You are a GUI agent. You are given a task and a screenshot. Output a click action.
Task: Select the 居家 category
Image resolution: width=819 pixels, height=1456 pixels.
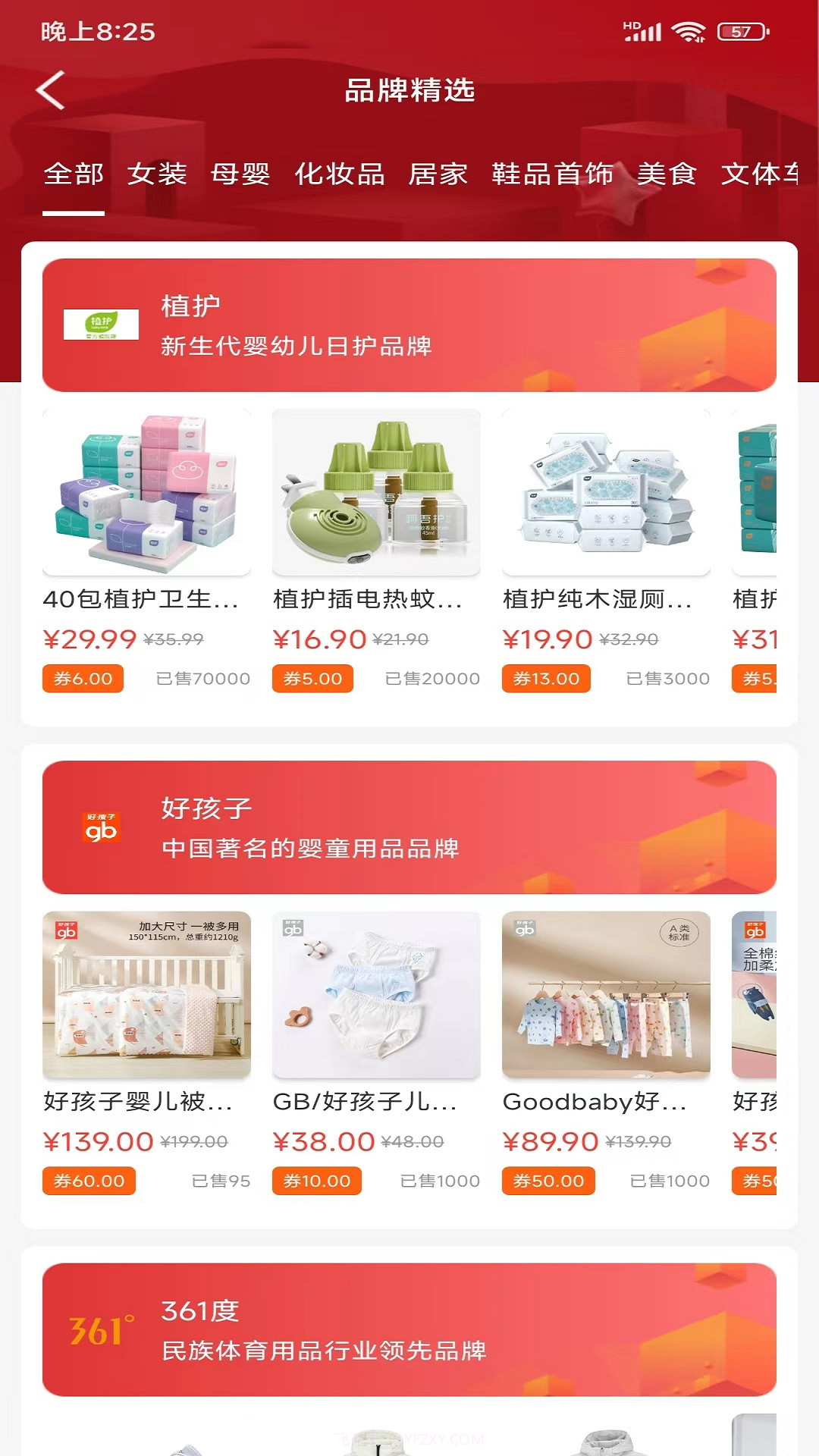(440, 175)
